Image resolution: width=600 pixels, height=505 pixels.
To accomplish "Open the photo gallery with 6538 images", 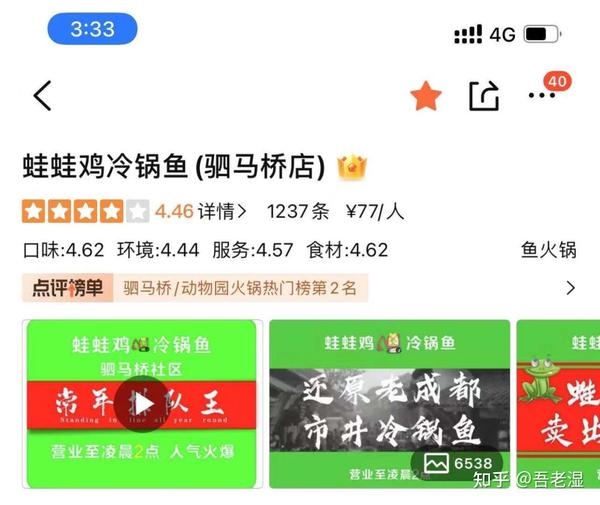I will [x=458, y=463].
